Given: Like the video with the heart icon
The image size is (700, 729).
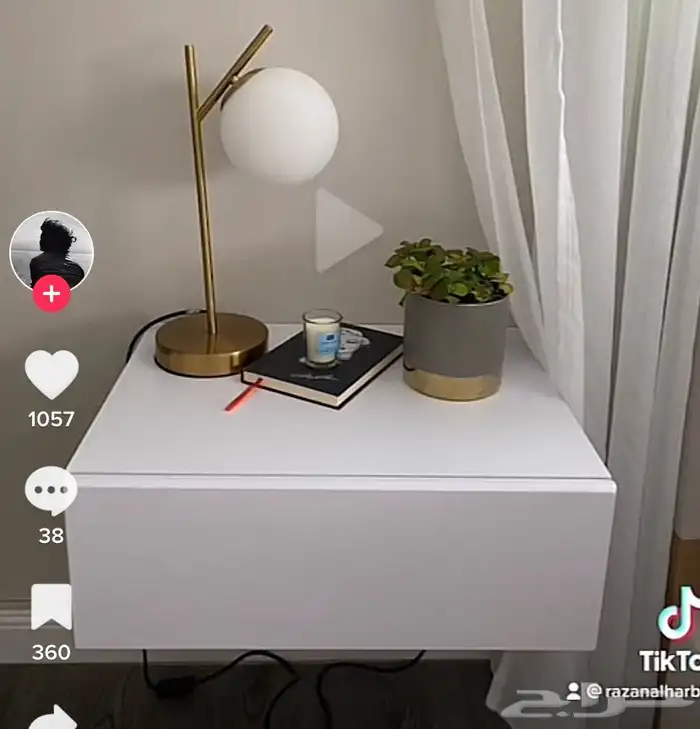Looking at the screenshot, I should [51, 374].
